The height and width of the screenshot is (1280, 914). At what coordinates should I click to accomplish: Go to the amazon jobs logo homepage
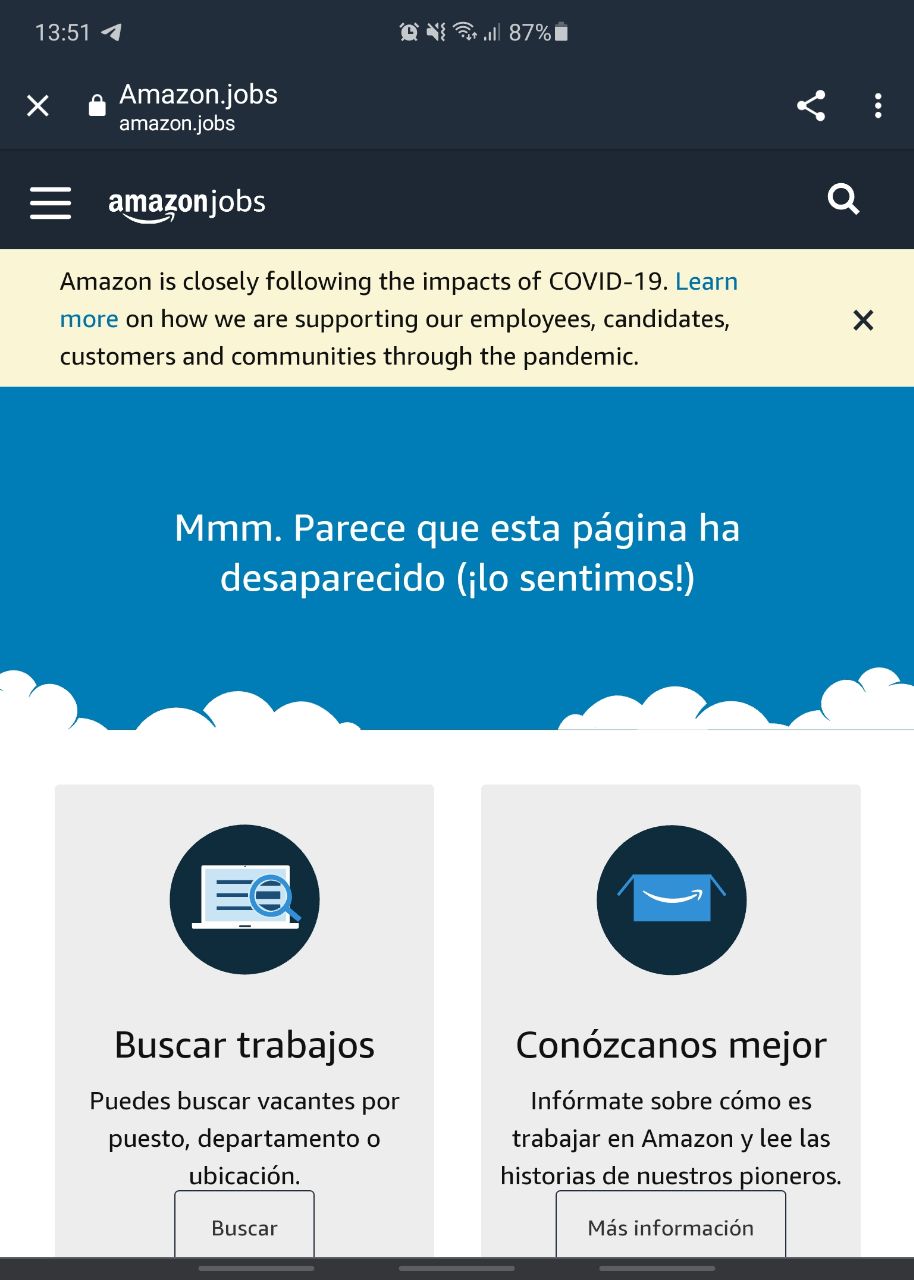click(187, 203)
